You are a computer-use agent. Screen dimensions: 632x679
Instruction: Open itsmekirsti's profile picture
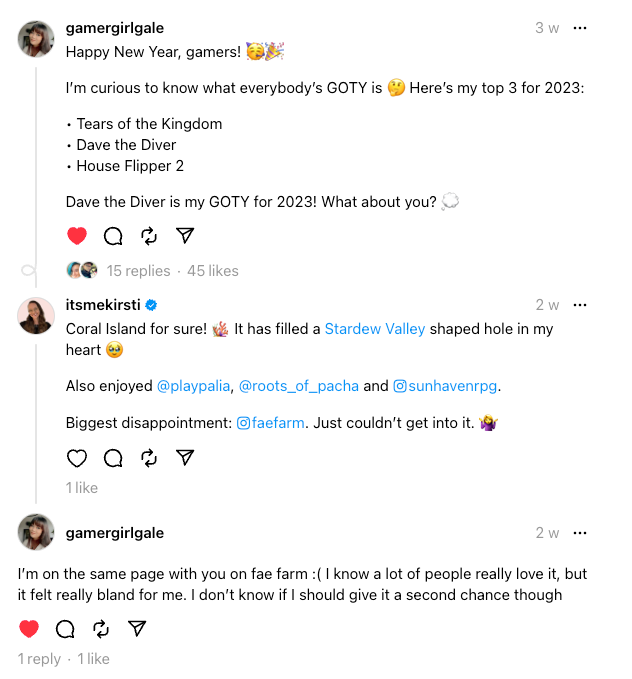tap(36, 315)
